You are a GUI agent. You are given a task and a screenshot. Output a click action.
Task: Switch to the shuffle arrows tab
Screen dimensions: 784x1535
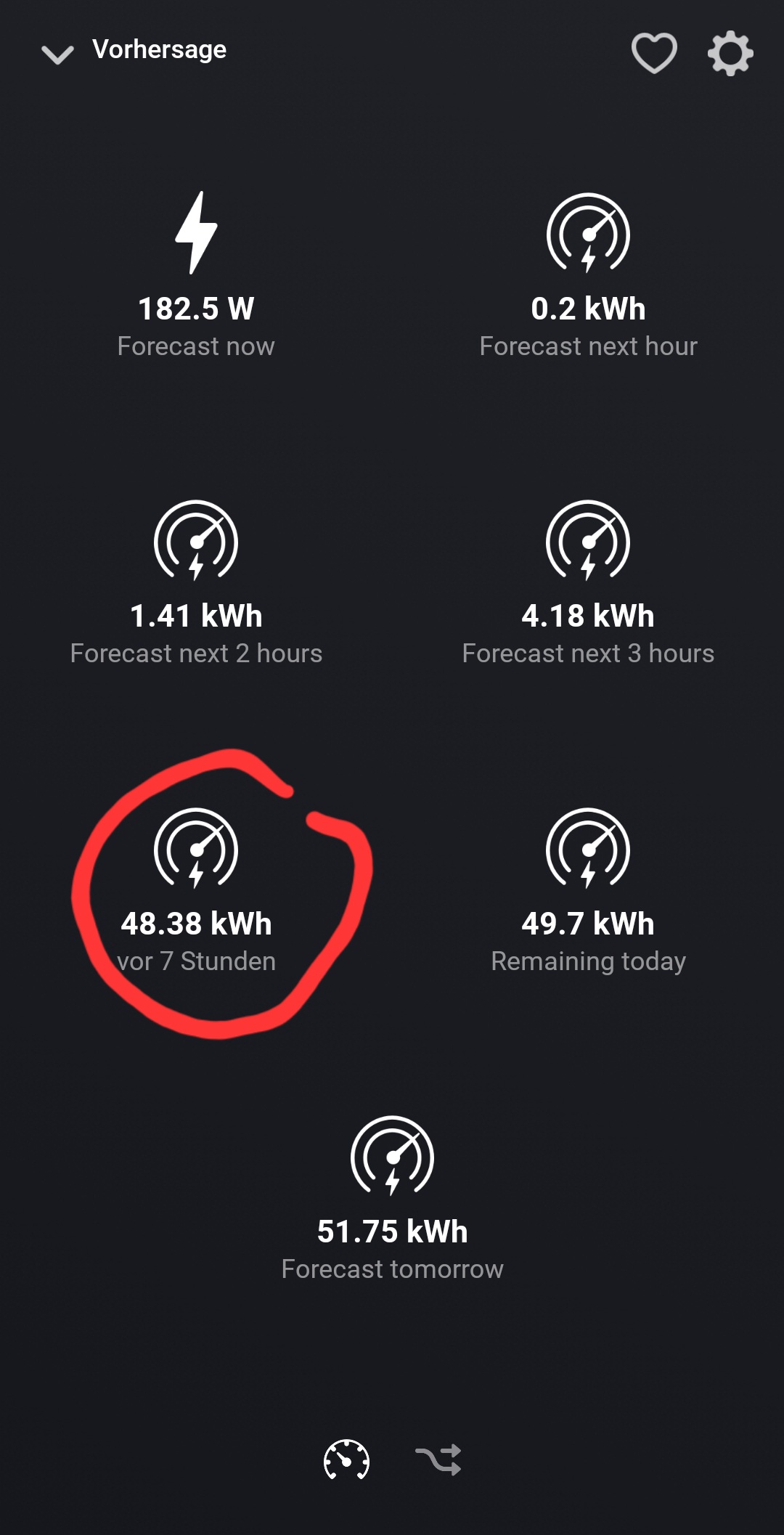tap(438, 1459)
